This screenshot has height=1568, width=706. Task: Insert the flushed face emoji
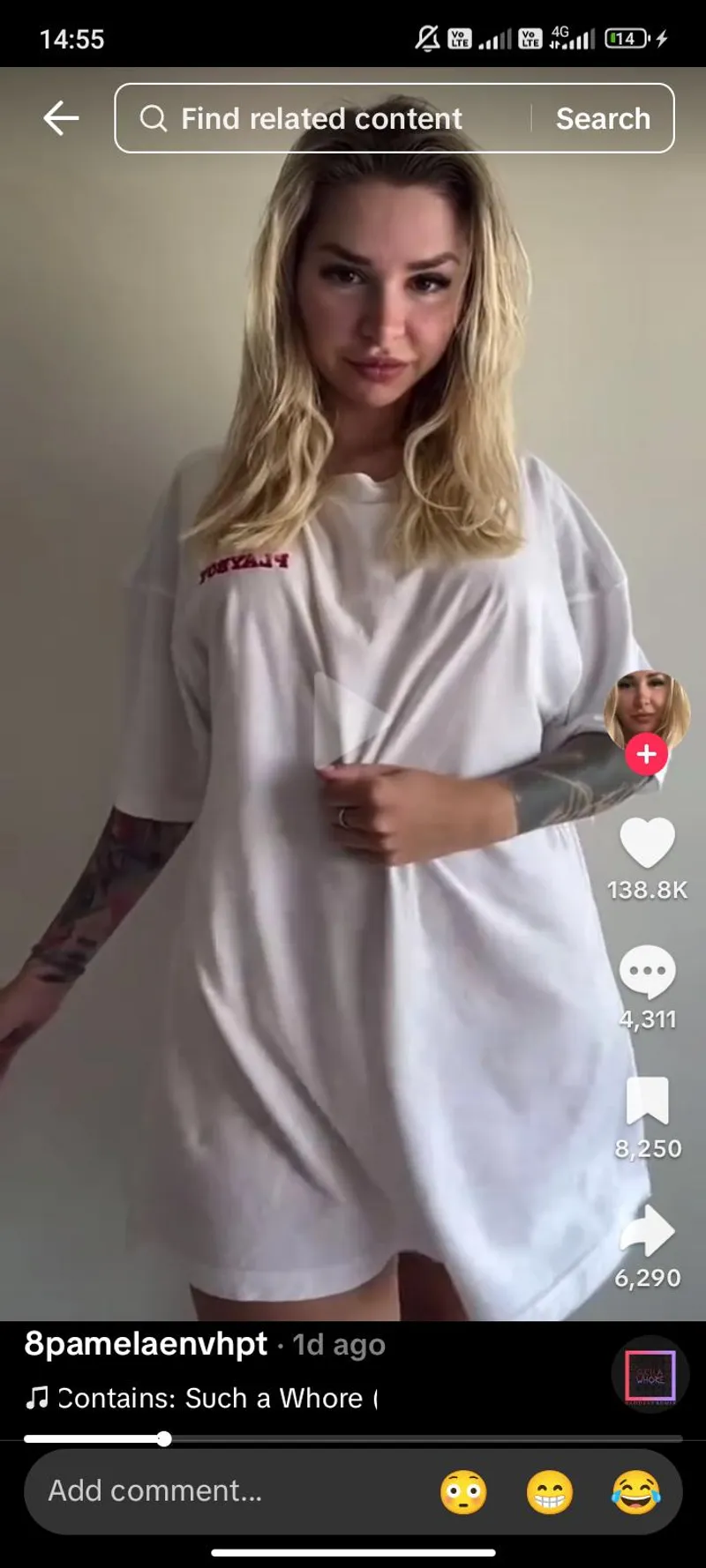point(463,1492)
